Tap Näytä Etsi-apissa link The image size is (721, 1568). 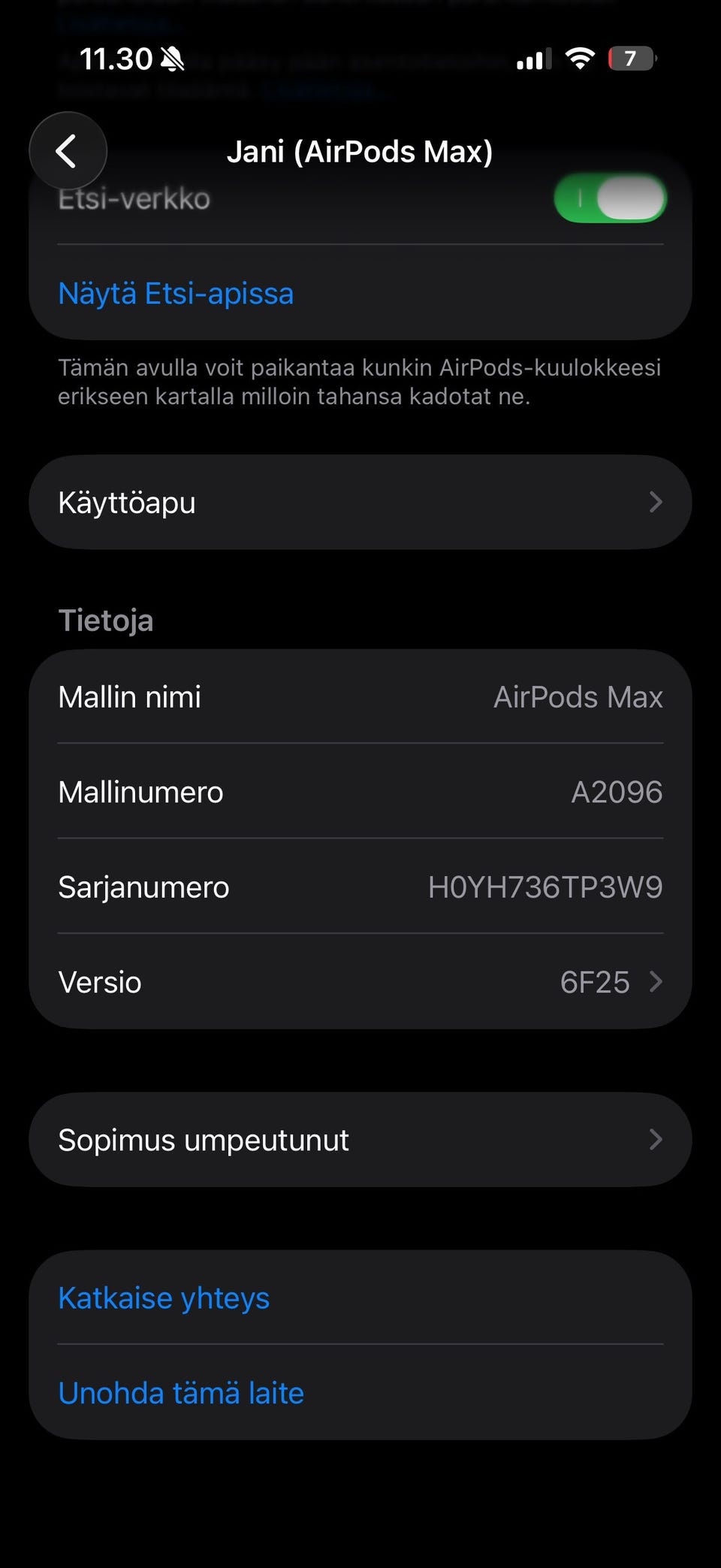pos(176,293)
